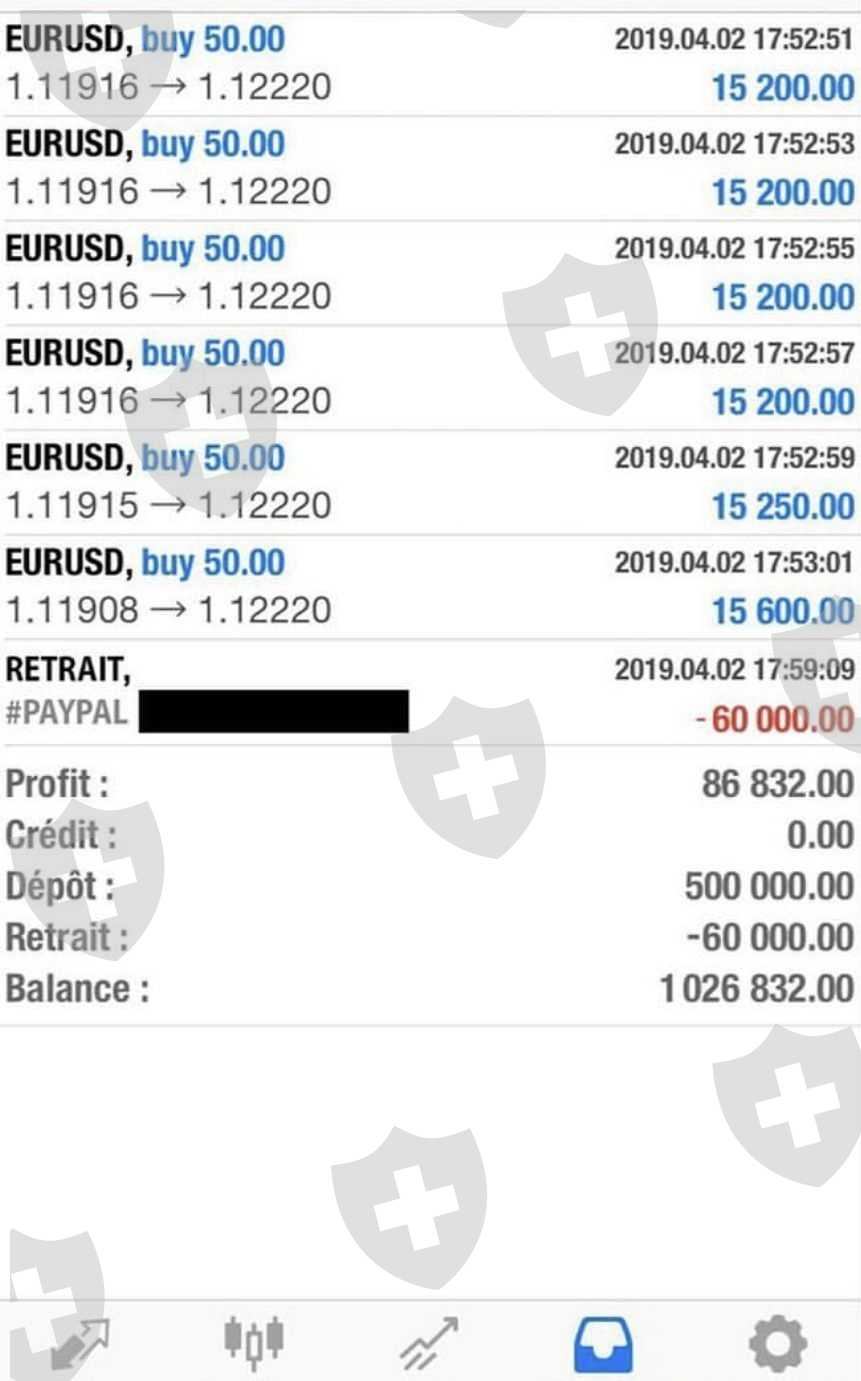
Task: Switch to the Quotes tab
Action: coord(78,1342)
